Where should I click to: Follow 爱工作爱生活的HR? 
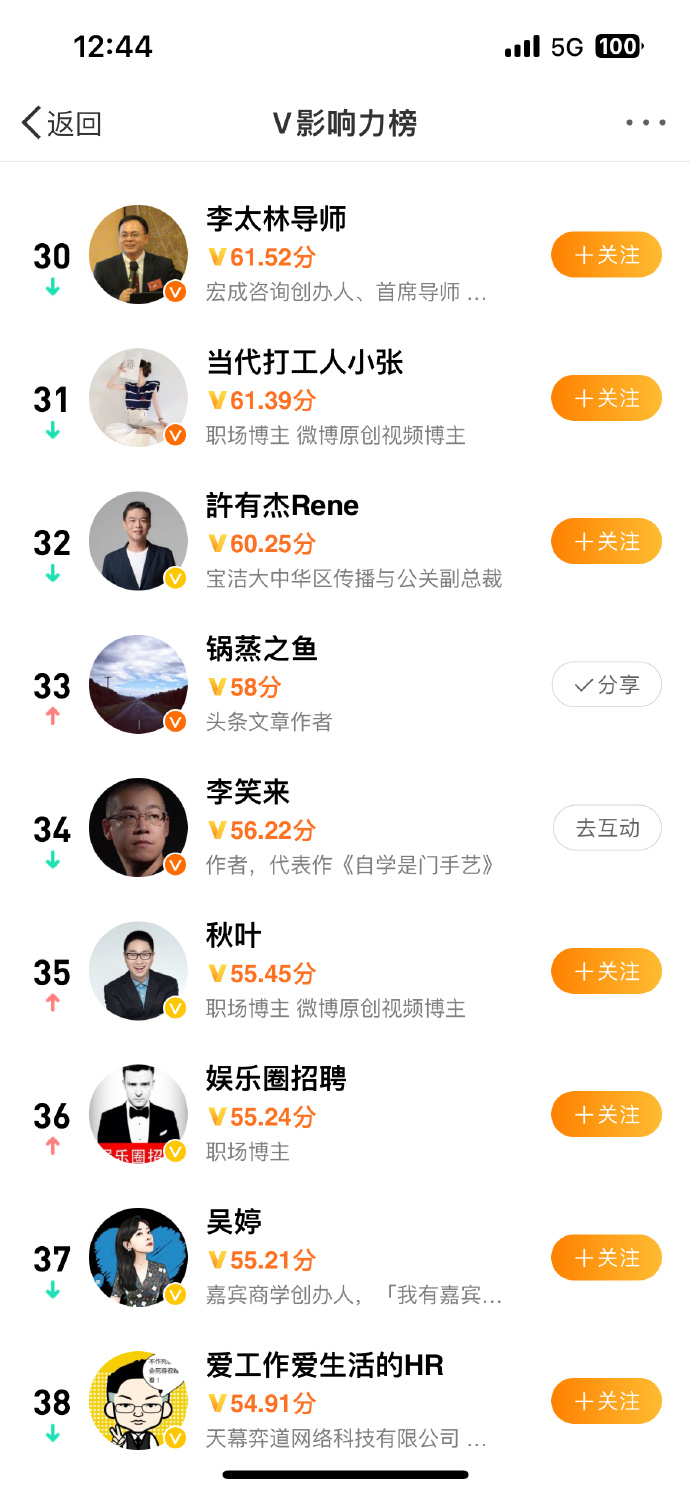click(606, 1401)
